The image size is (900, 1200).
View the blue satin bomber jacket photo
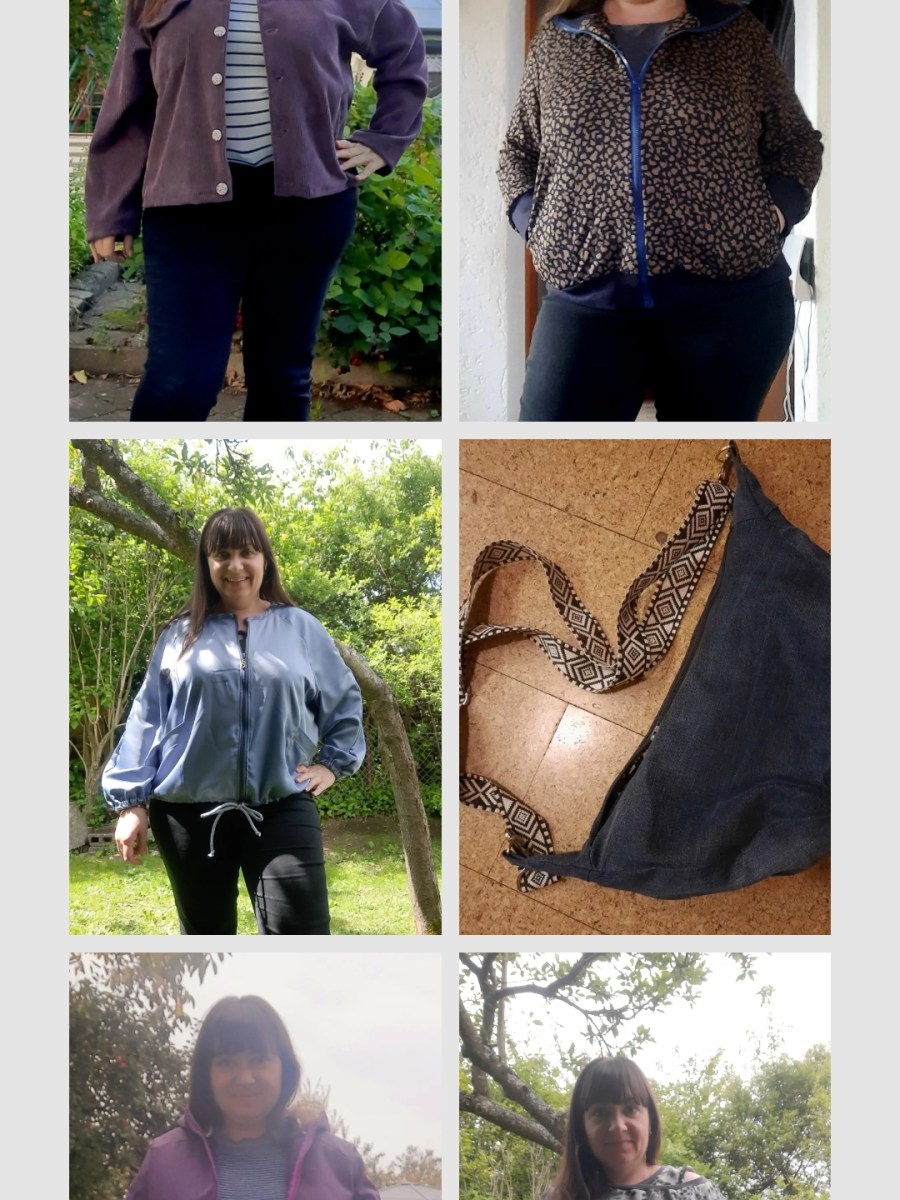coord(255,687)
